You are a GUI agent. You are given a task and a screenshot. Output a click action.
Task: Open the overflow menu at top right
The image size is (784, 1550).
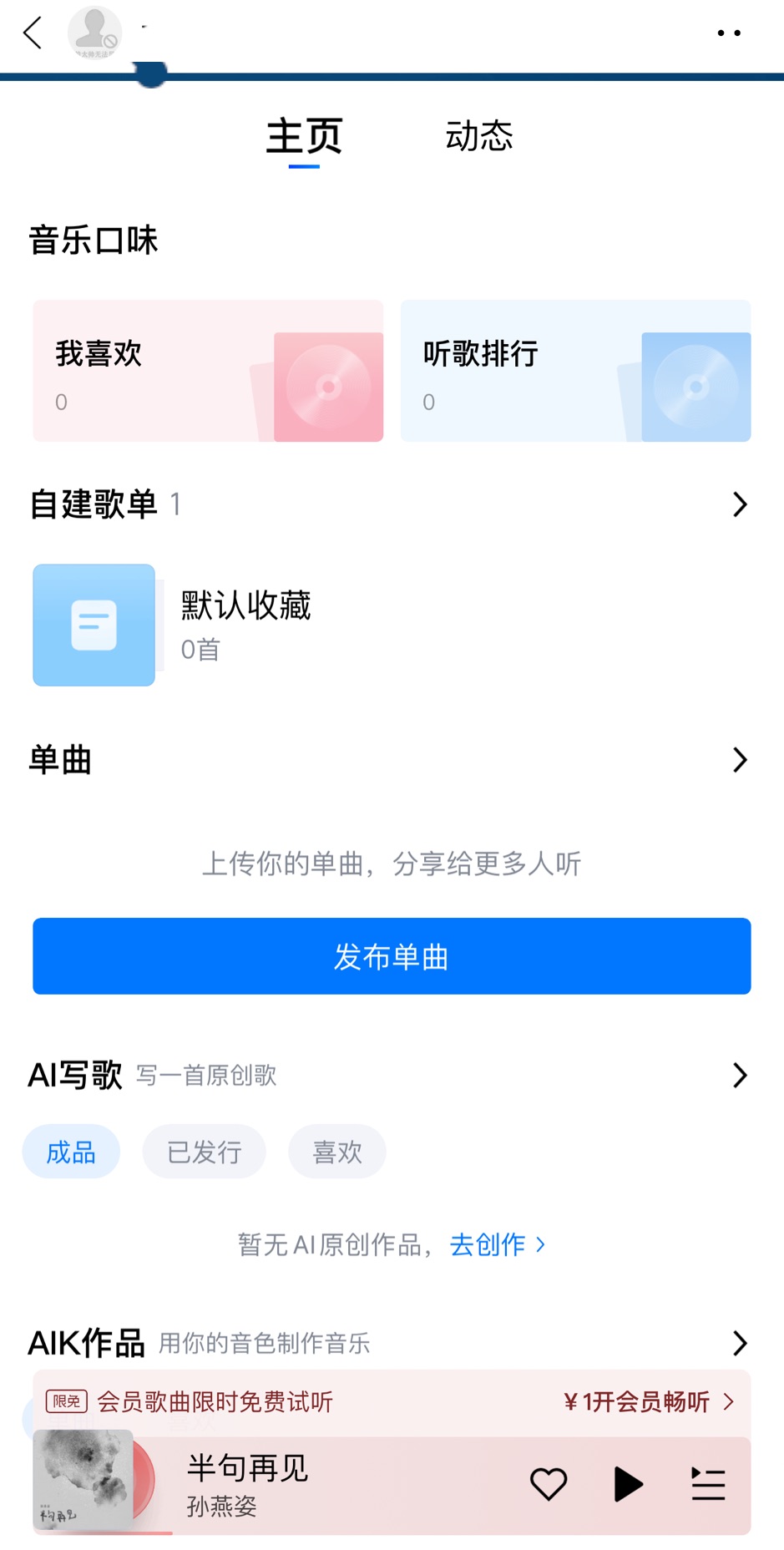[728, 33]
